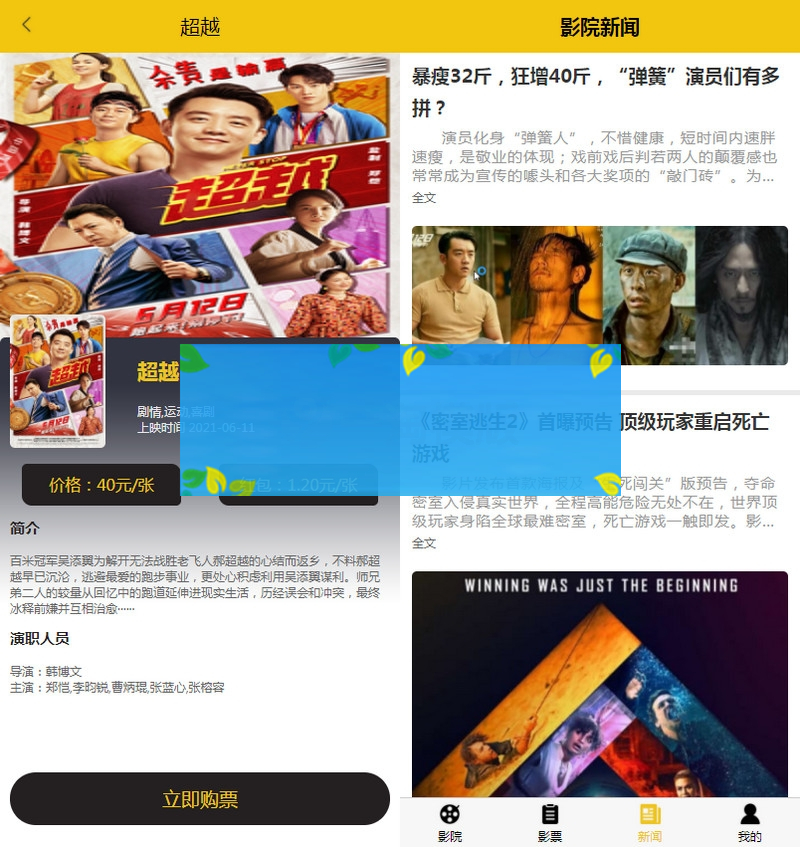Tap the 红包 1.20元/张 discount badge
The height and width of the screenshot is (847, 800).
(299, 484)
